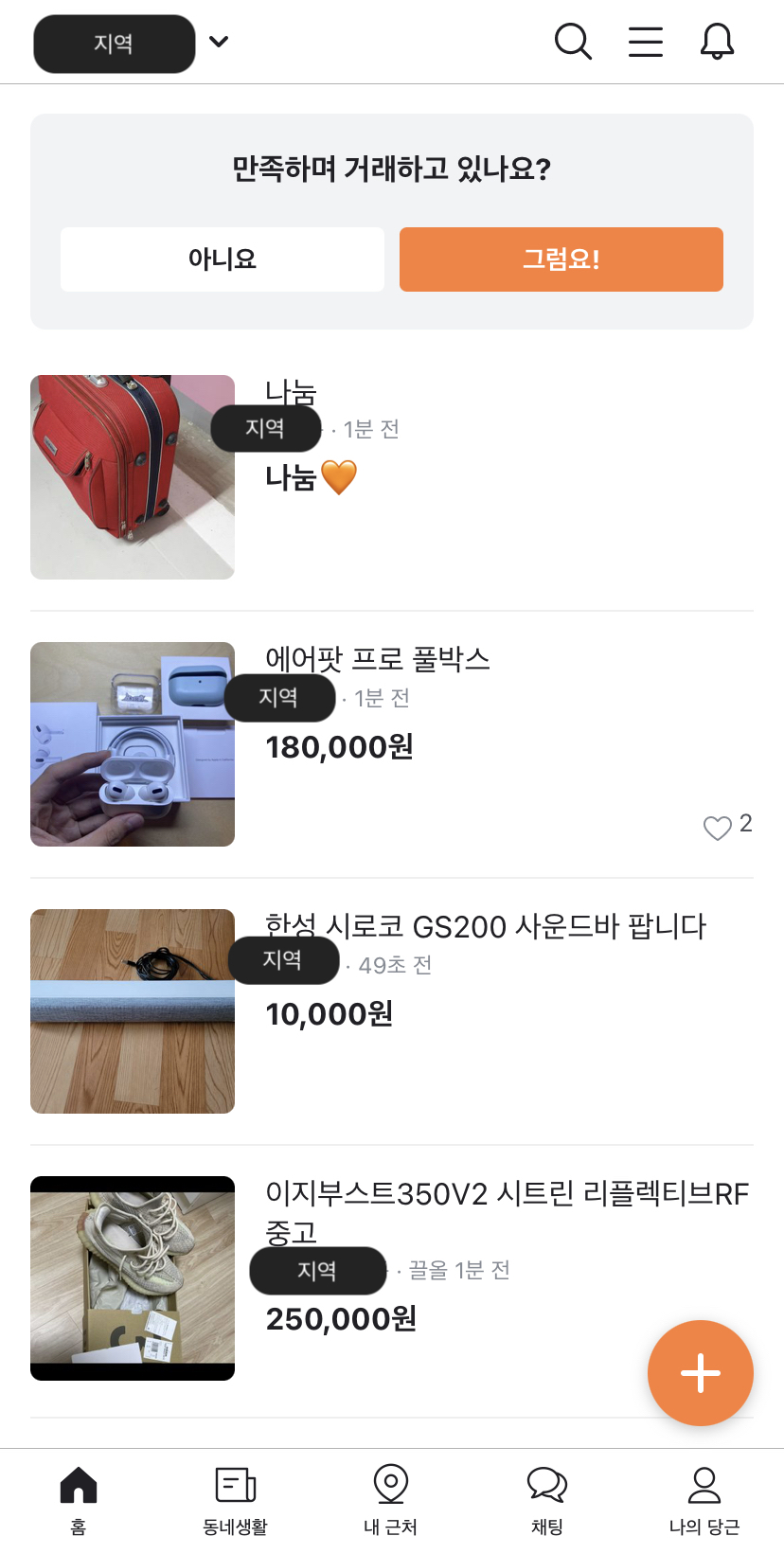Choose 그럼요! in the satisfaction survey
784x1554 pixels.
coord(561,259)
